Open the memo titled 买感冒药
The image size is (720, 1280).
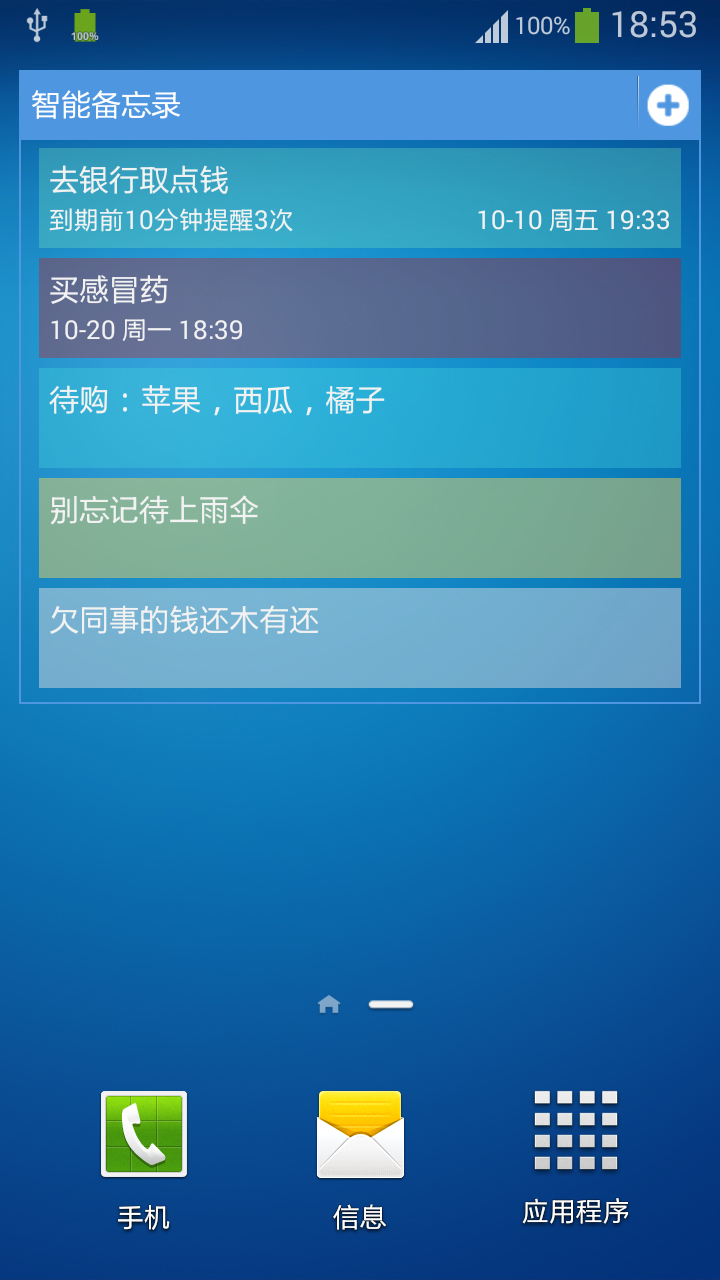(360, 307)
